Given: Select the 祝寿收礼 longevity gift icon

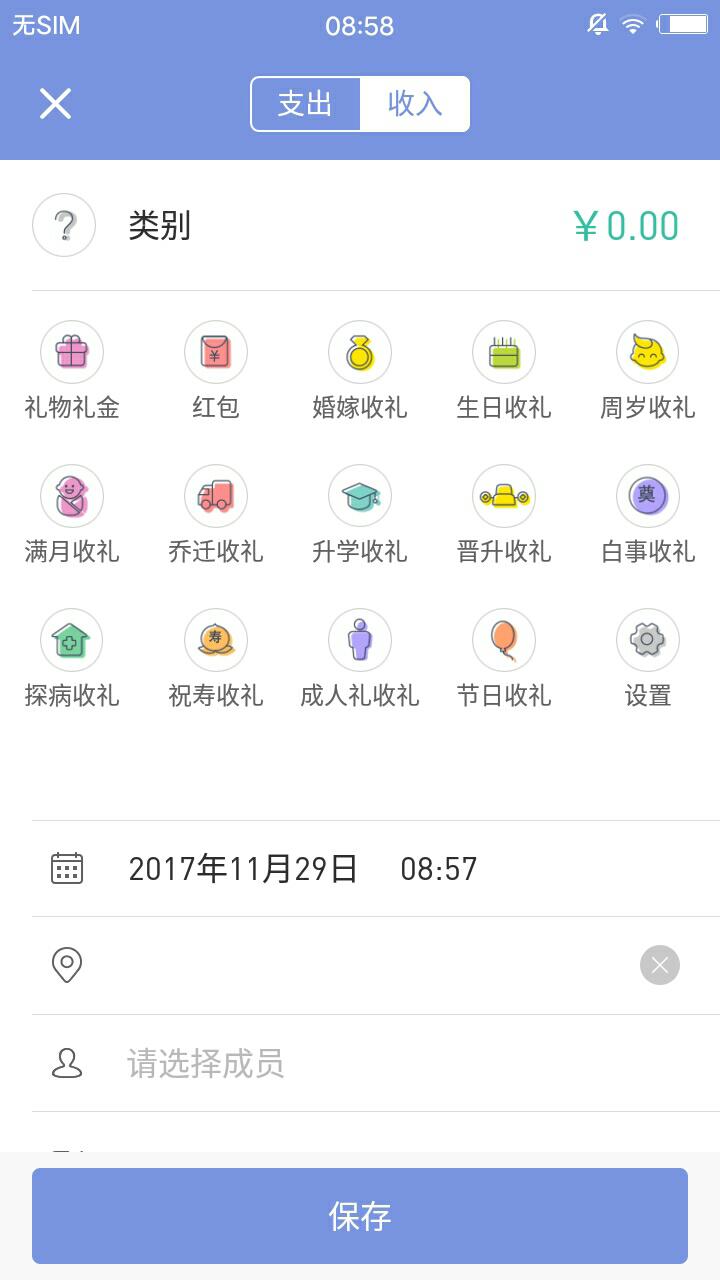Looking at the screenshot, I should coord(215,640).
